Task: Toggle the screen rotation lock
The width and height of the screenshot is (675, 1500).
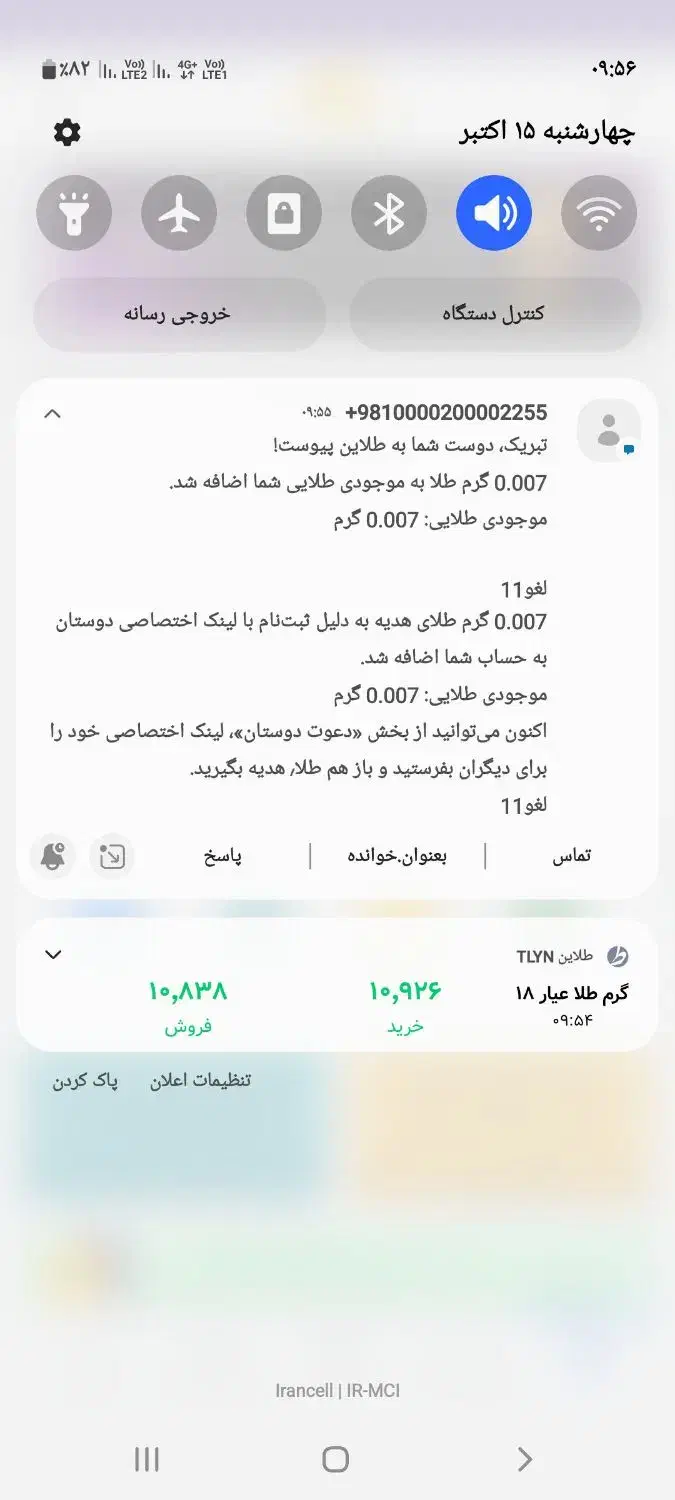Action: (x=284, y=213)
